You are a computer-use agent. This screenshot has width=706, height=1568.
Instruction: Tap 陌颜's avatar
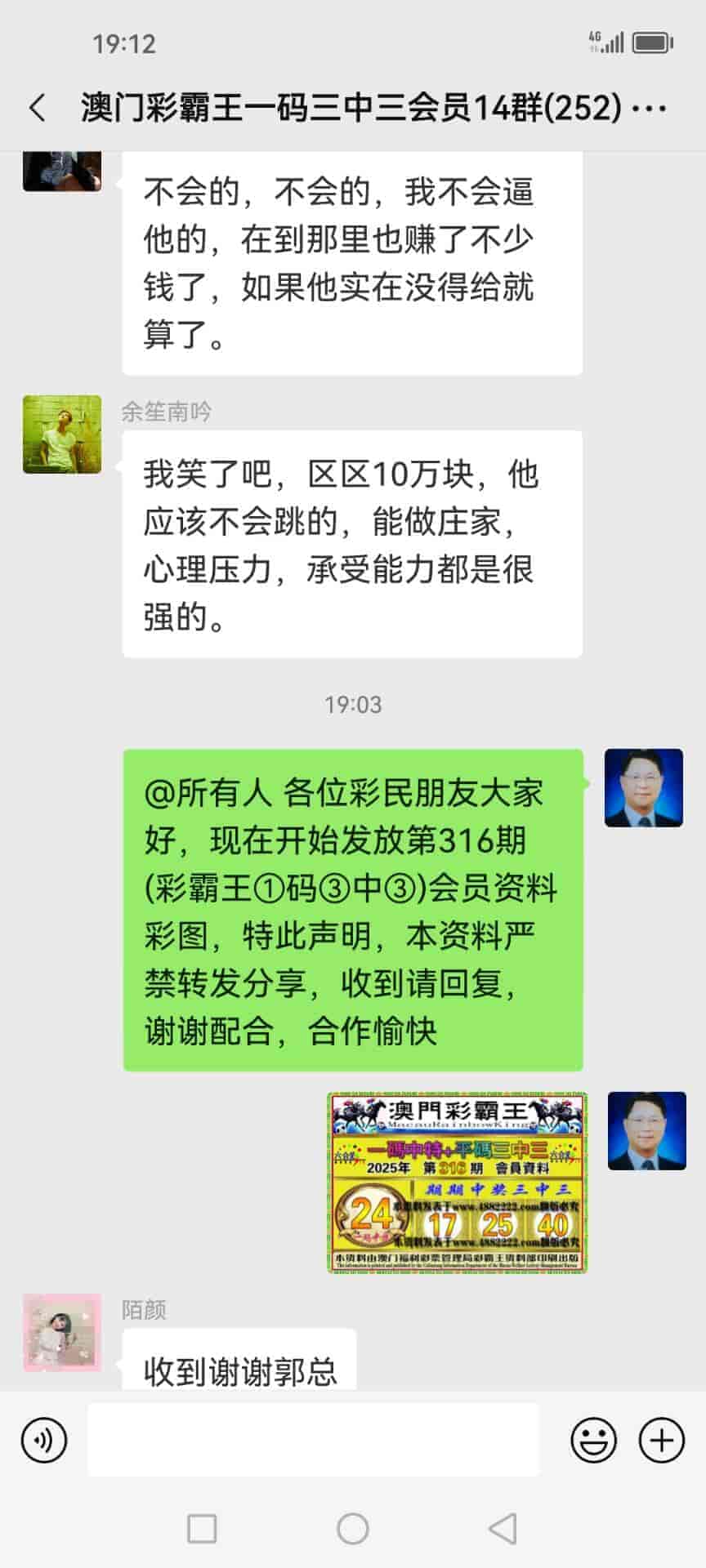tap(62, 1333)
